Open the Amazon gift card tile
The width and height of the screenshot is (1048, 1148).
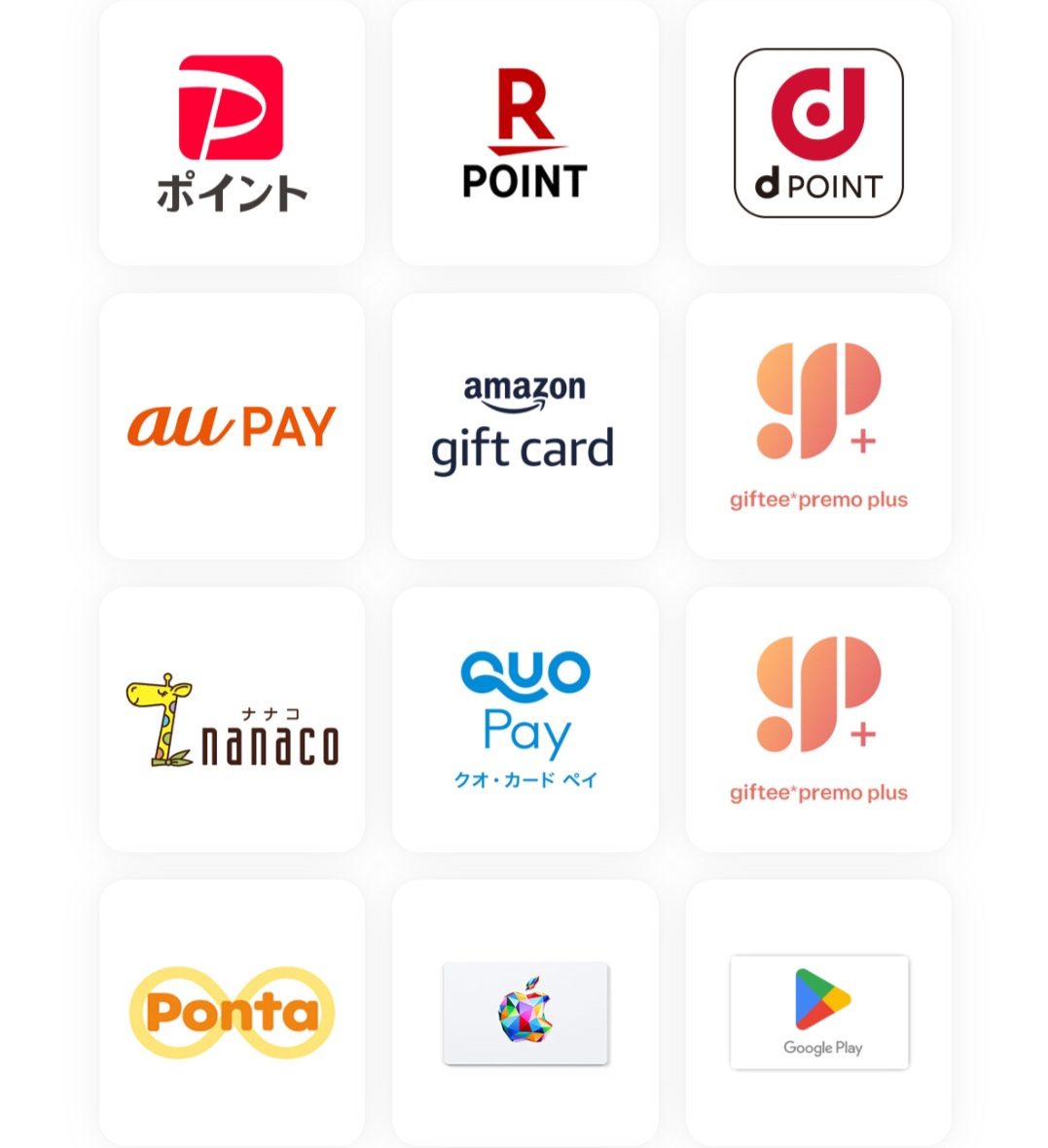pos(524,426)
